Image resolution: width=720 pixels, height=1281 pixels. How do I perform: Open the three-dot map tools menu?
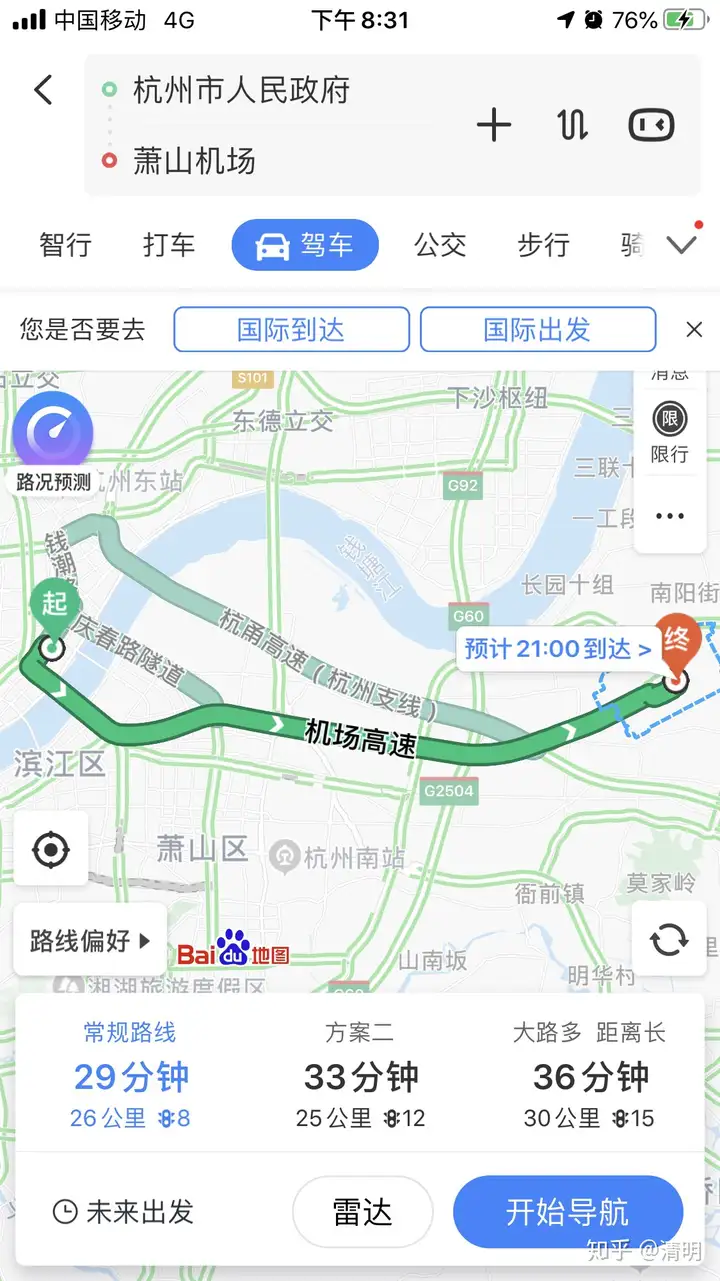pyautogui.click(x=670, y=516)
